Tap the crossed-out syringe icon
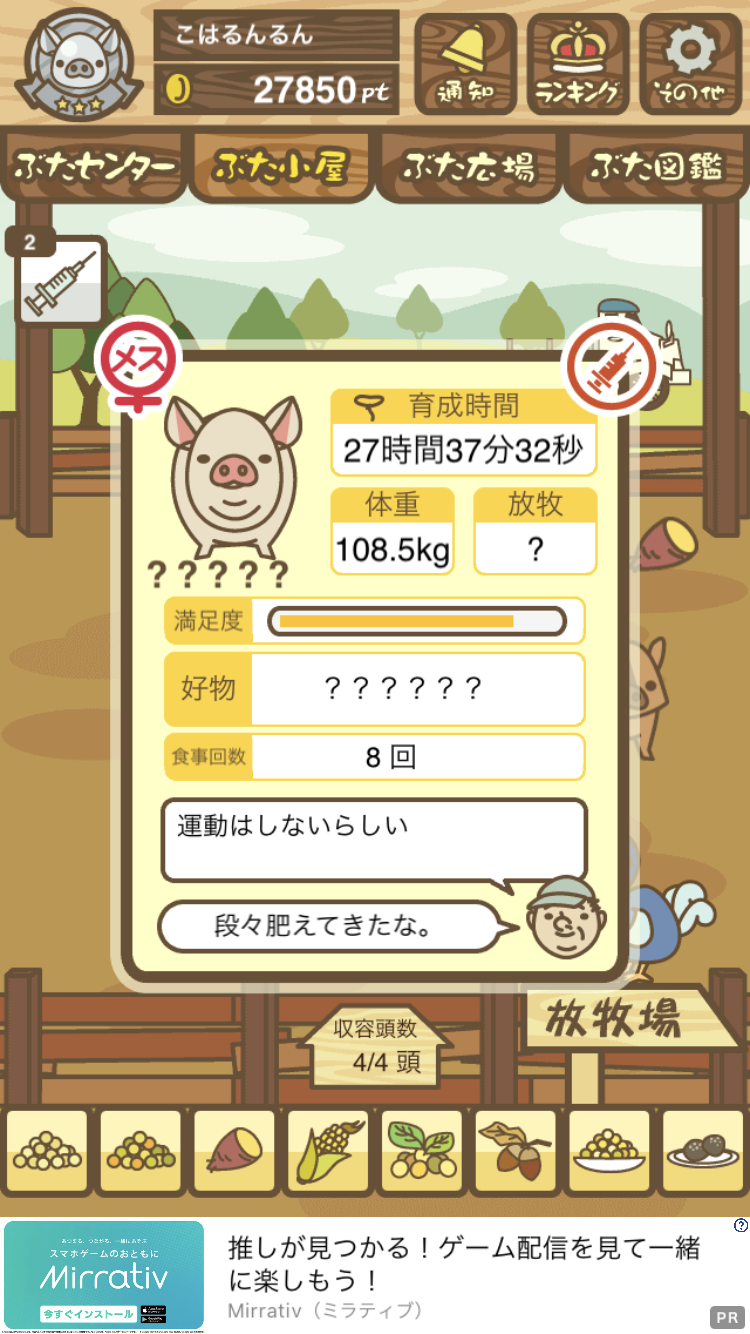 [613, 367]
